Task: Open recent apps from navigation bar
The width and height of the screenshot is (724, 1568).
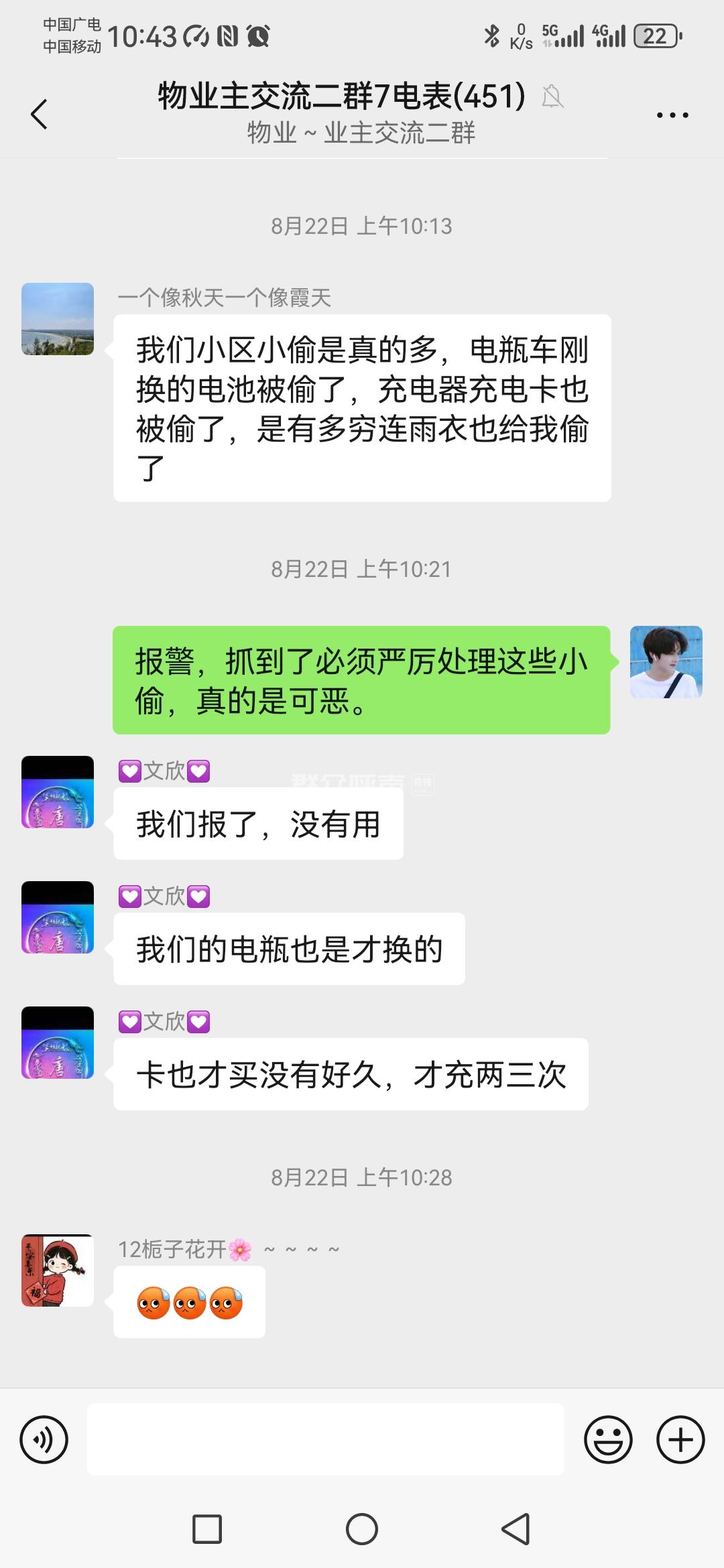Action: [x=207, y=1529]
